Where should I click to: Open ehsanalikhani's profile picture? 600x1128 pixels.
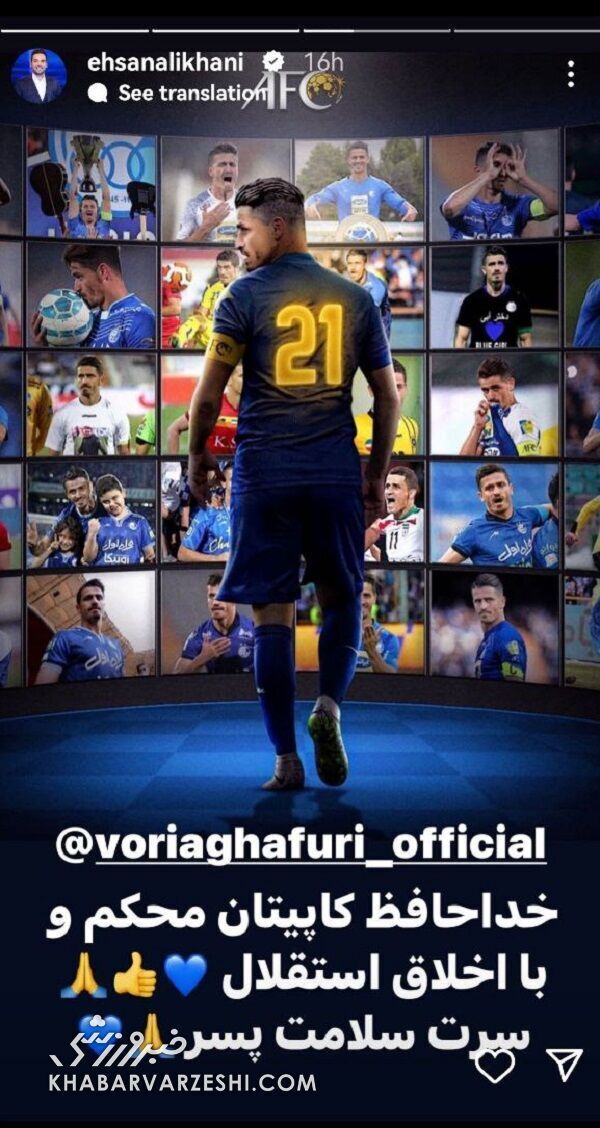[x=39, y=76]
